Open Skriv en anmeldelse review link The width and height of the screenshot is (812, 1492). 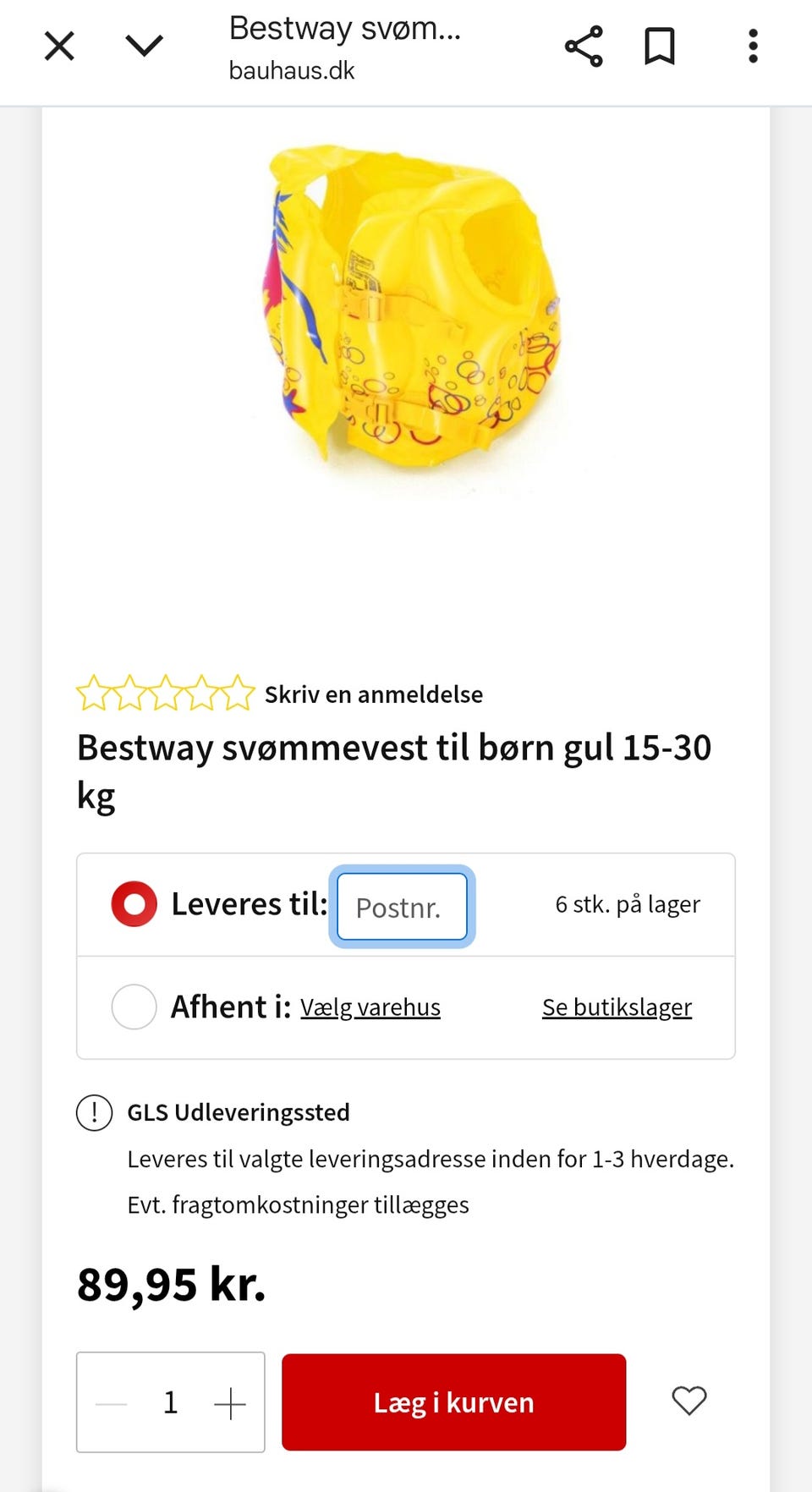[375, 694]
